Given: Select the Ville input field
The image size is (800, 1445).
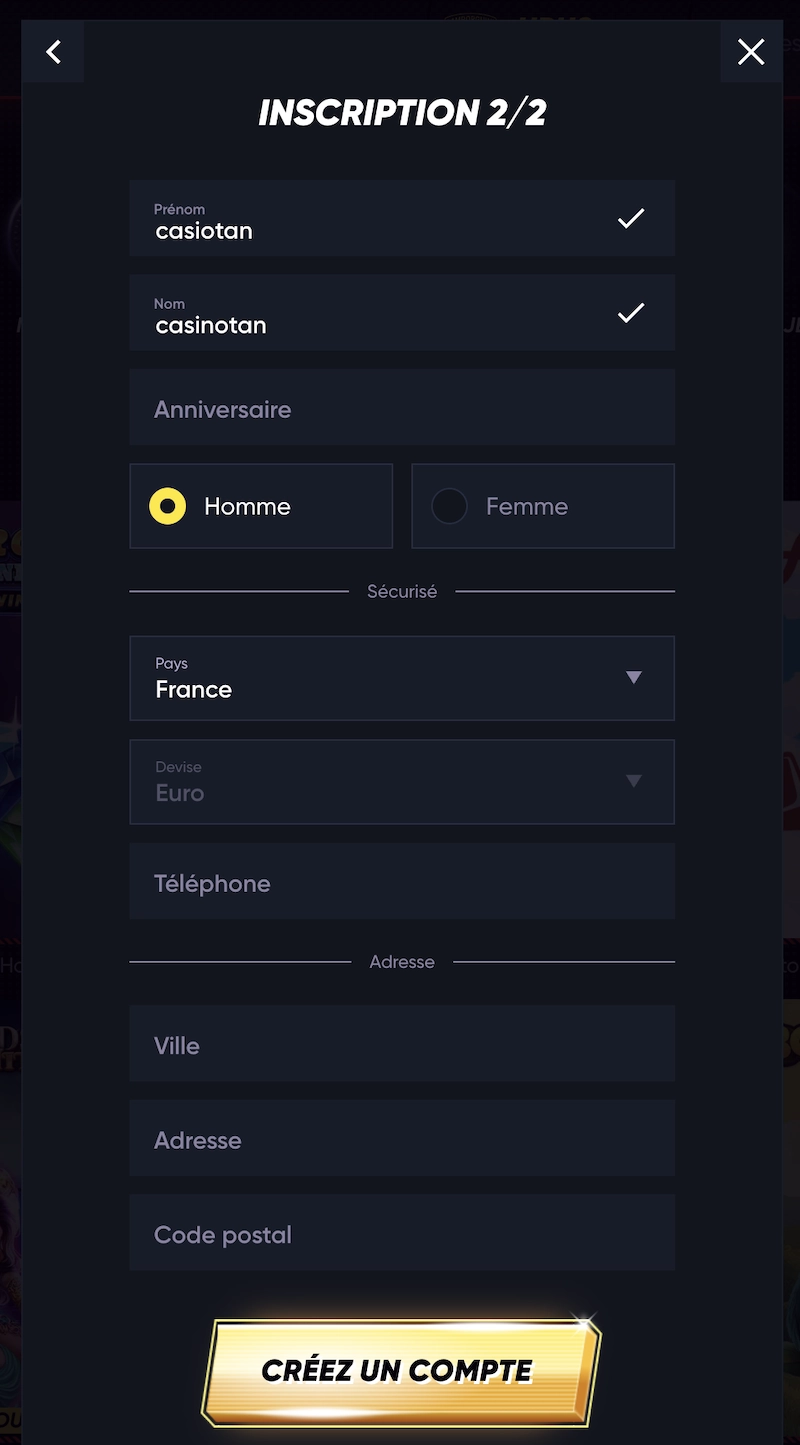Looking at the screenshot, I should pyautogui.click(x=402, y=1044).
